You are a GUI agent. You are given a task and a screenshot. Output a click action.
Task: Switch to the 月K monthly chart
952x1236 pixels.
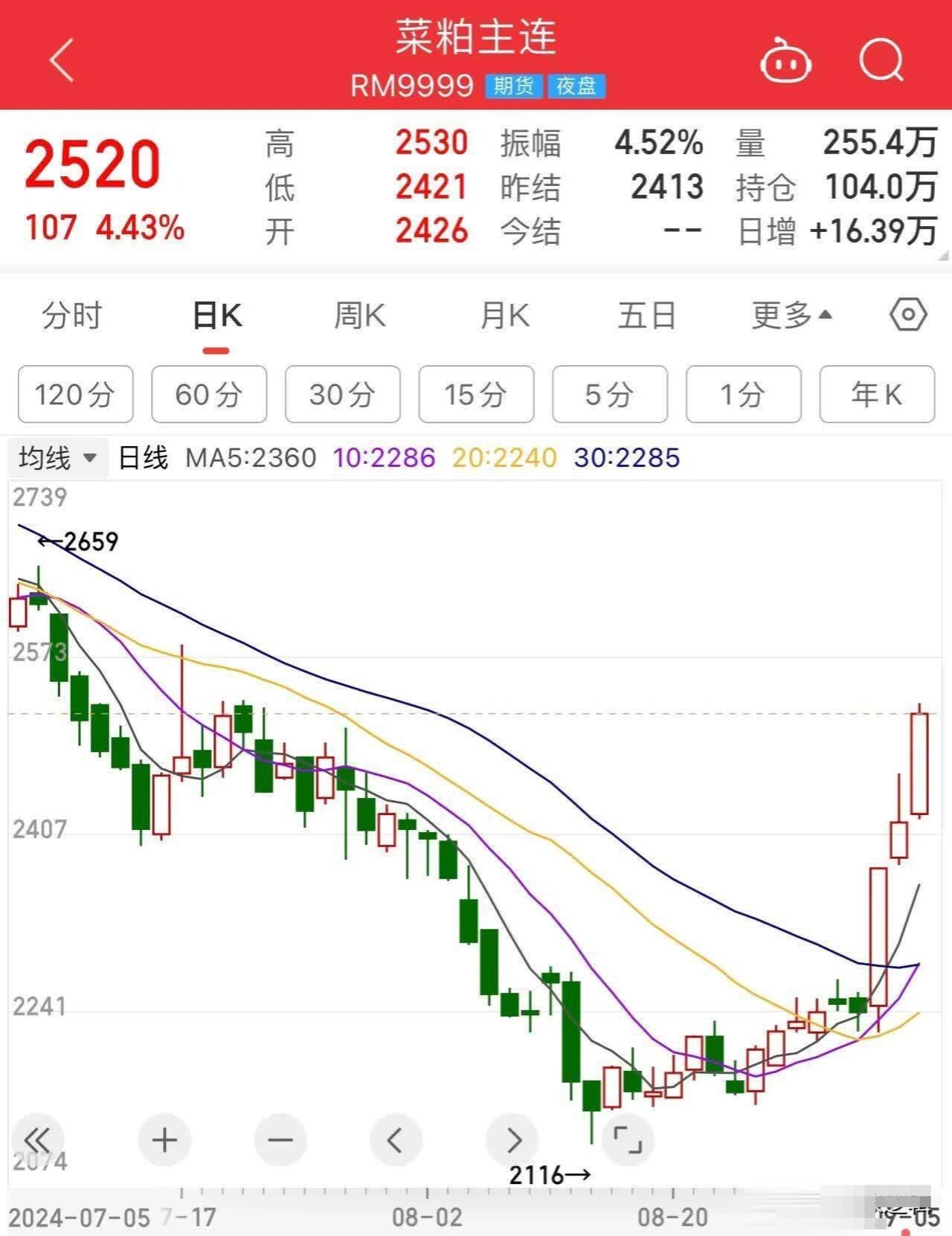504,315
